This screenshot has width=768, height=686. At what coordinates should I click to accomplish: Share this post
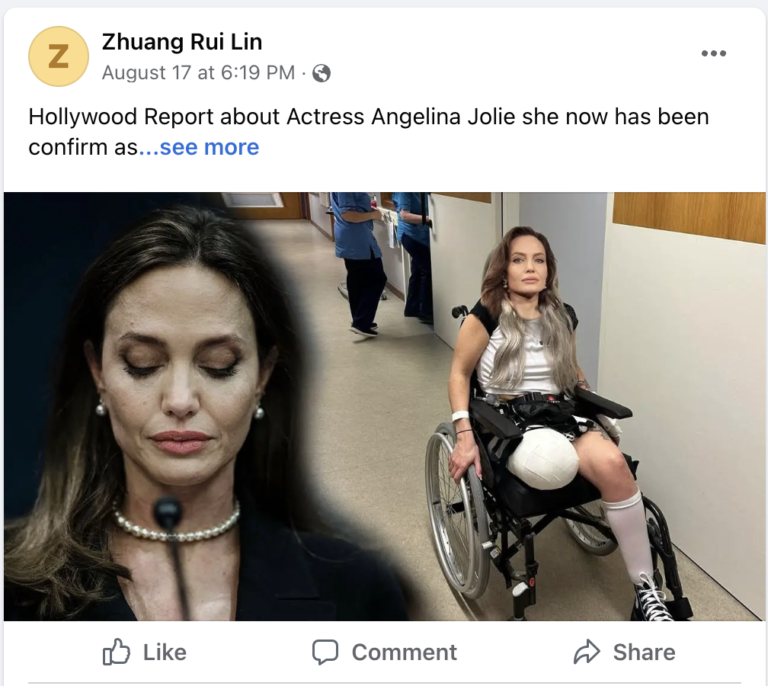click(x=624, y=652)
